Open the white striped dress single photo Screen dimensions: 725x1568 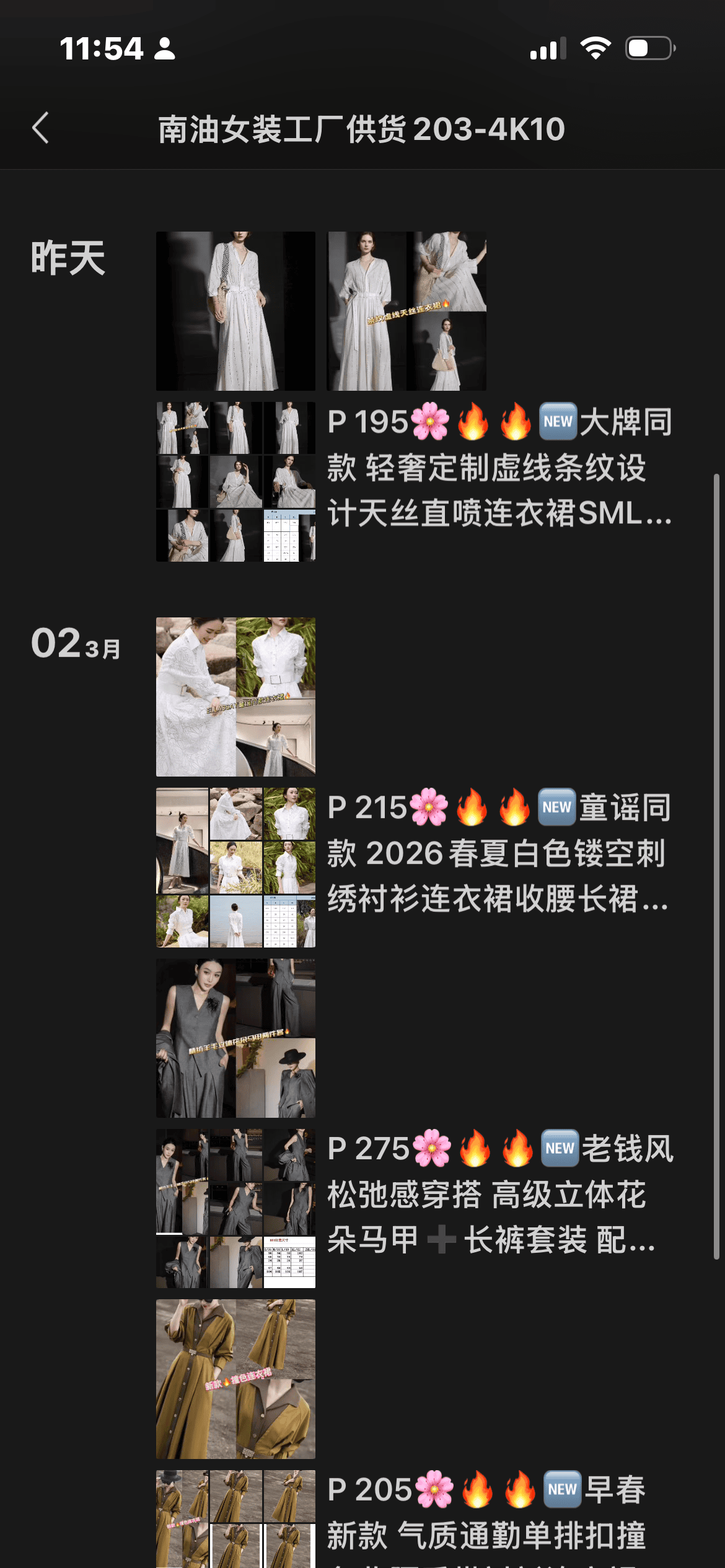tap(235, 311)
